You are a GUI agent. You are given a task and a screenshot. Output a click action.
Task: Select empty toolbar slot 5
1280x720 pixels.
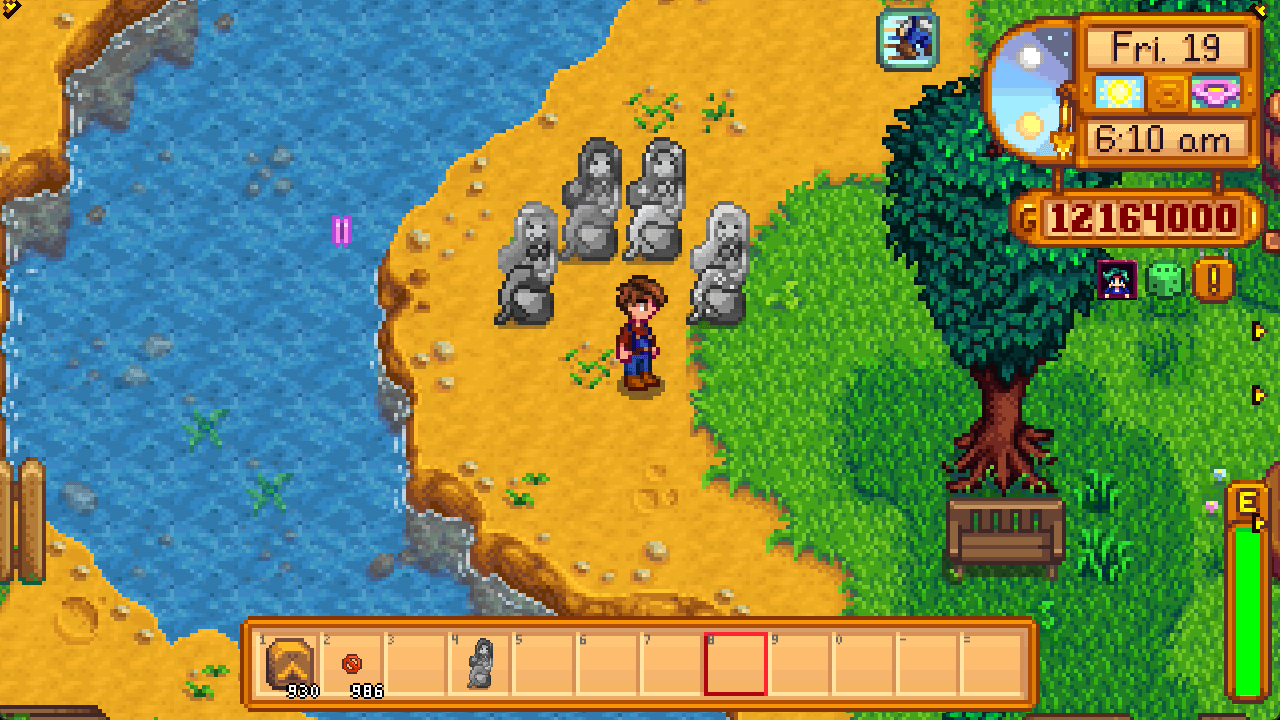tap(544, 664)
